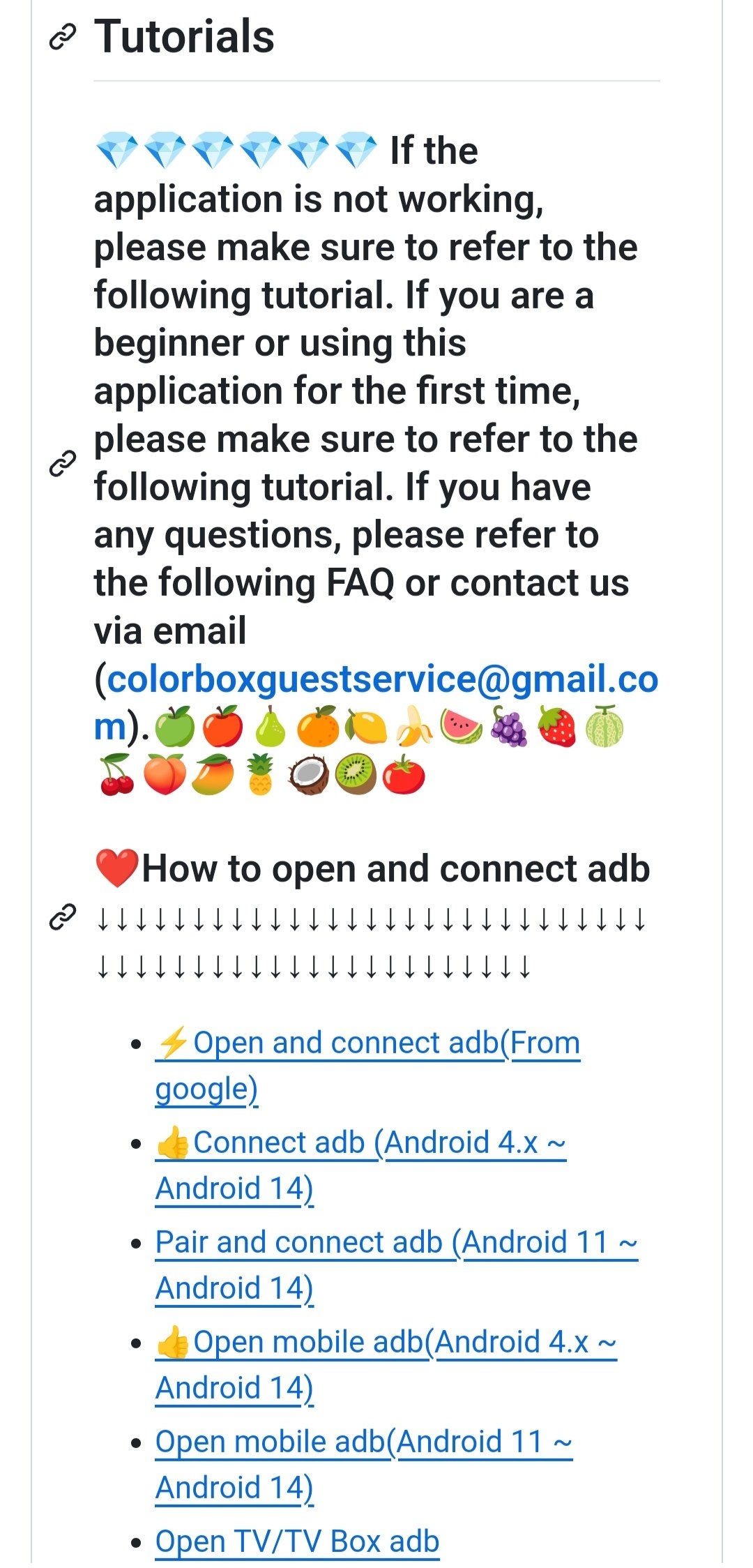This screenshot has width=753, height=1568.
Task: Tap the anchor icon beside the 'How to open and connect adb' heading
Action: (62, 917)
